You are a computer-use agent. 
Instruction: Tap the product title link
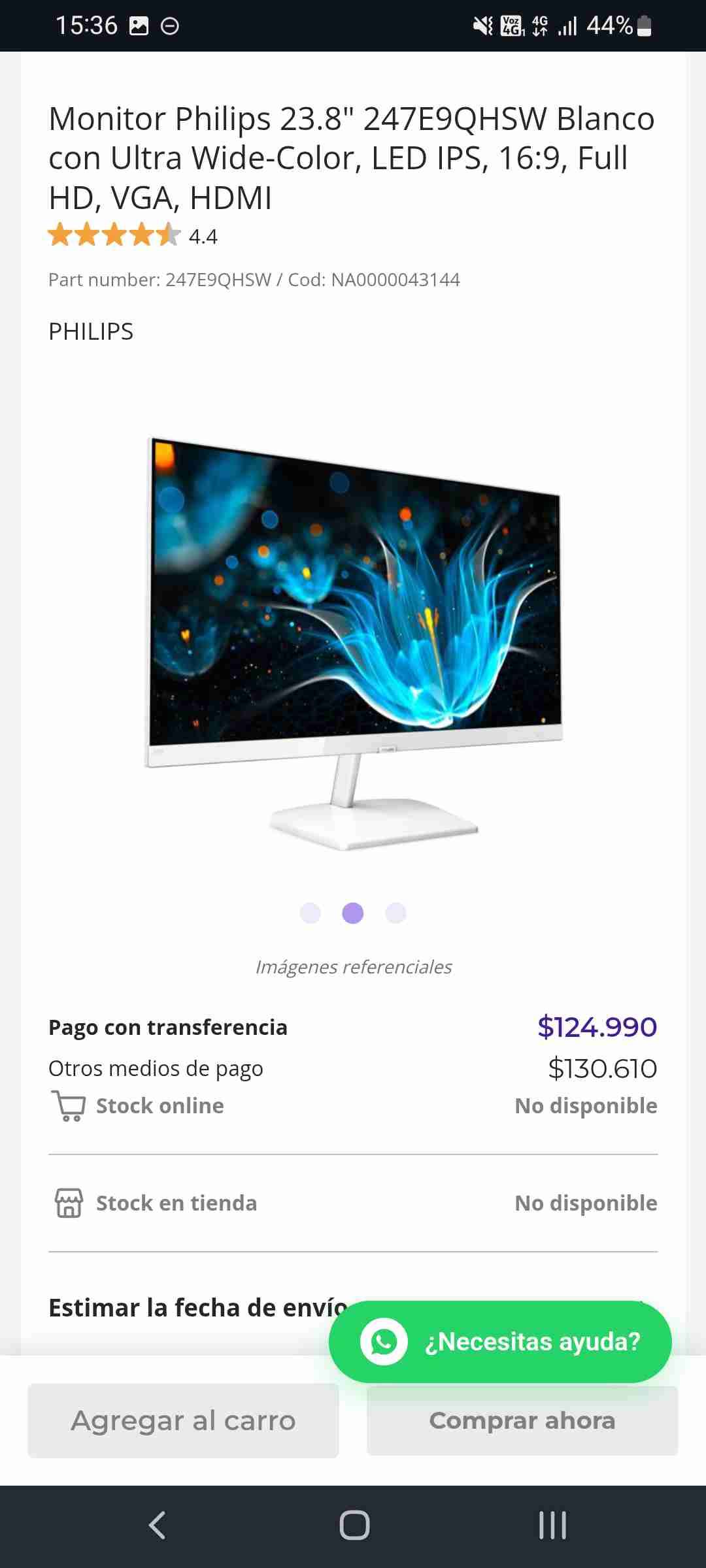(352, 157)
